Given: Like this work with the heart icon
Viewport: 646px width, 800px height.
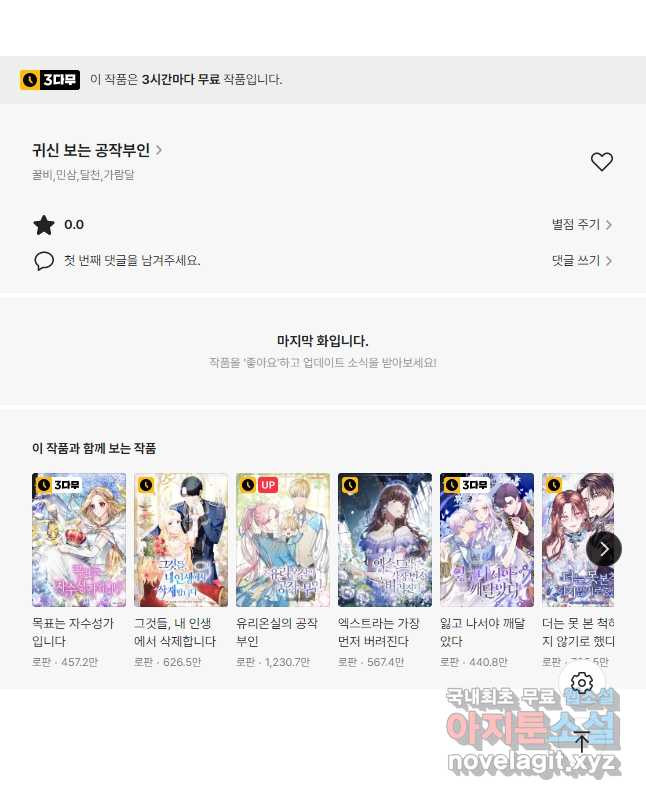Looking at the screenshot, I should 601,162.
